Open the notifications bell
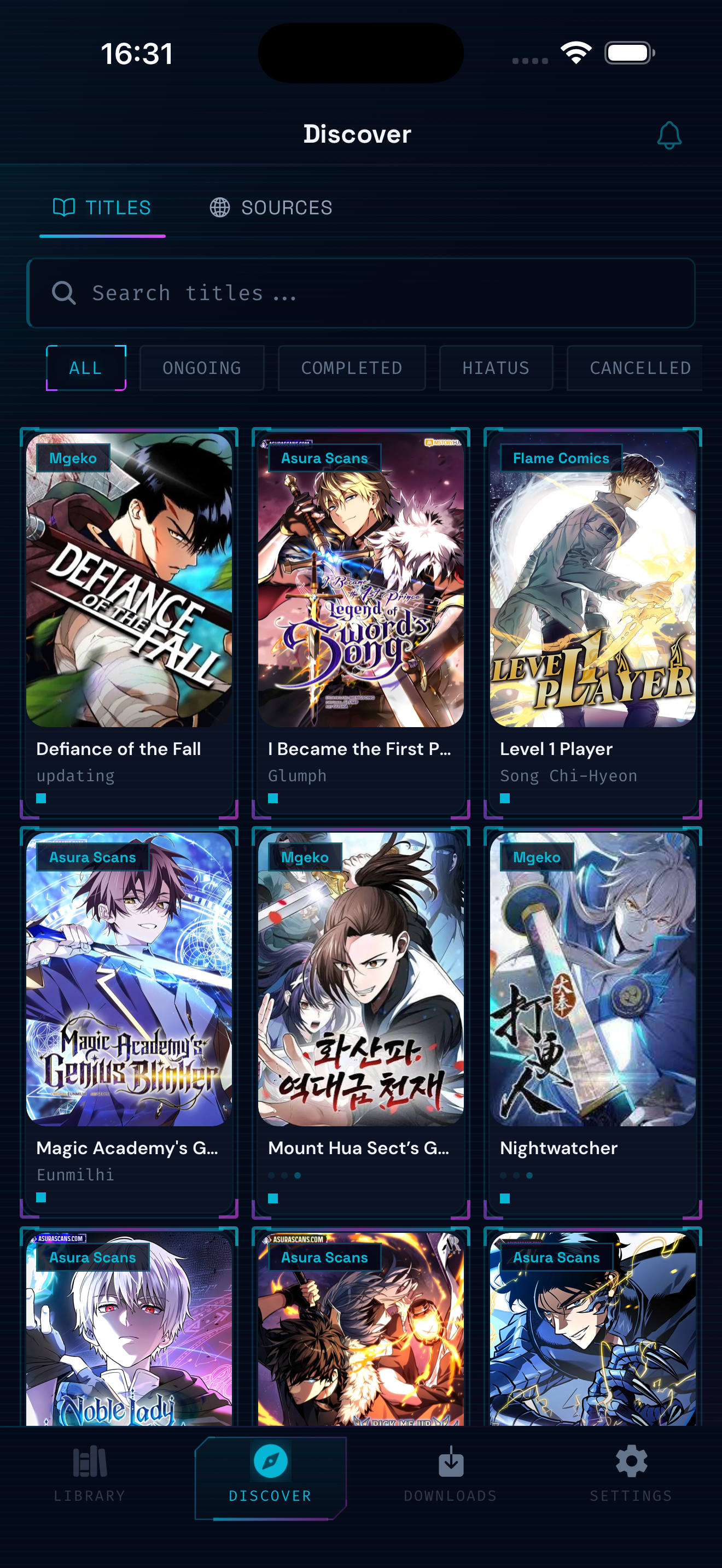 [x=669, y=134]
